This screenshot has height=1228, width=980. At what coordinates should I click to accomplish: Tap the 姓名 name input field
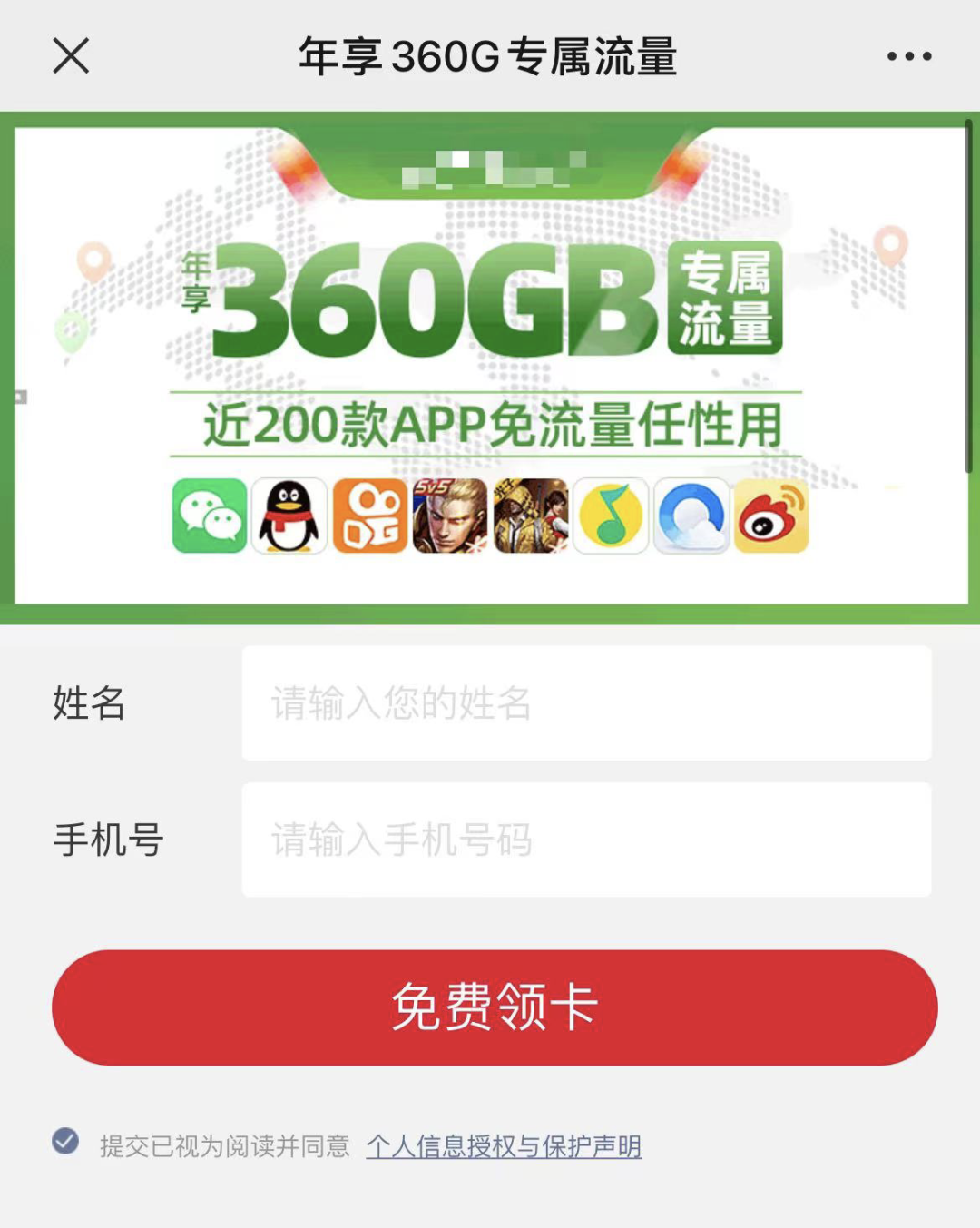click(586, 703)
